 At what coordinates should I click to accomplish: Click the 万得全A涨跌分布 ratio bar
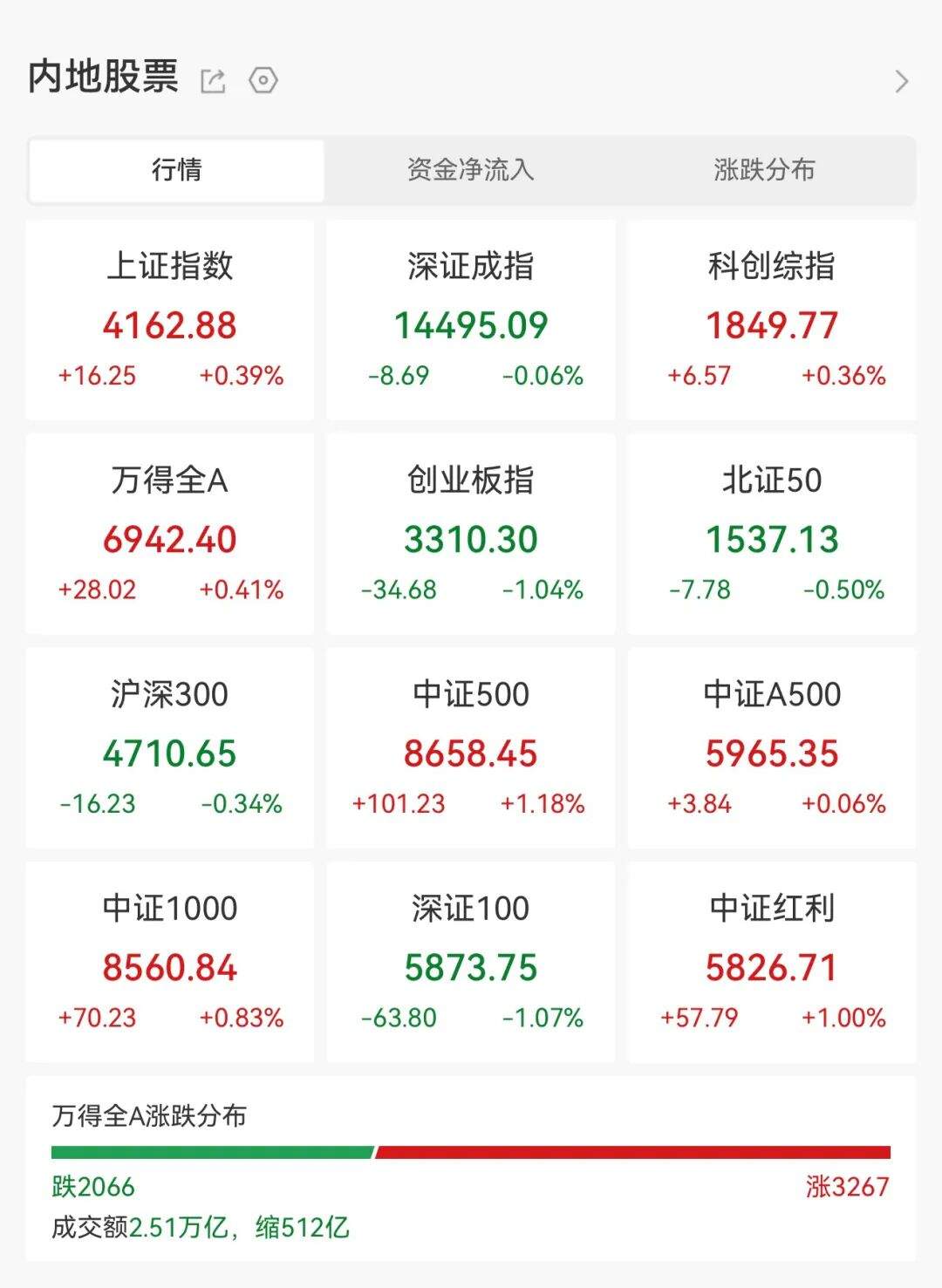point(471,1151)
